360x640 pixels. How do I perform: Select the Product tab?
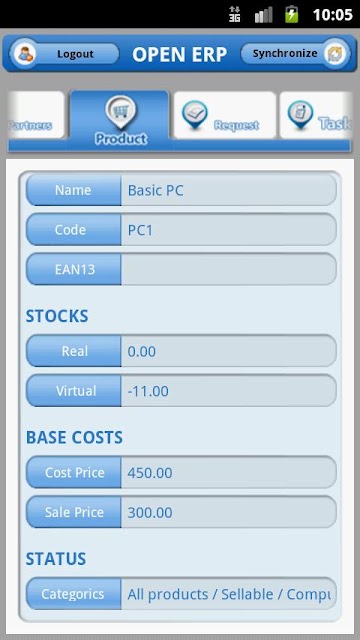point(119,120)
